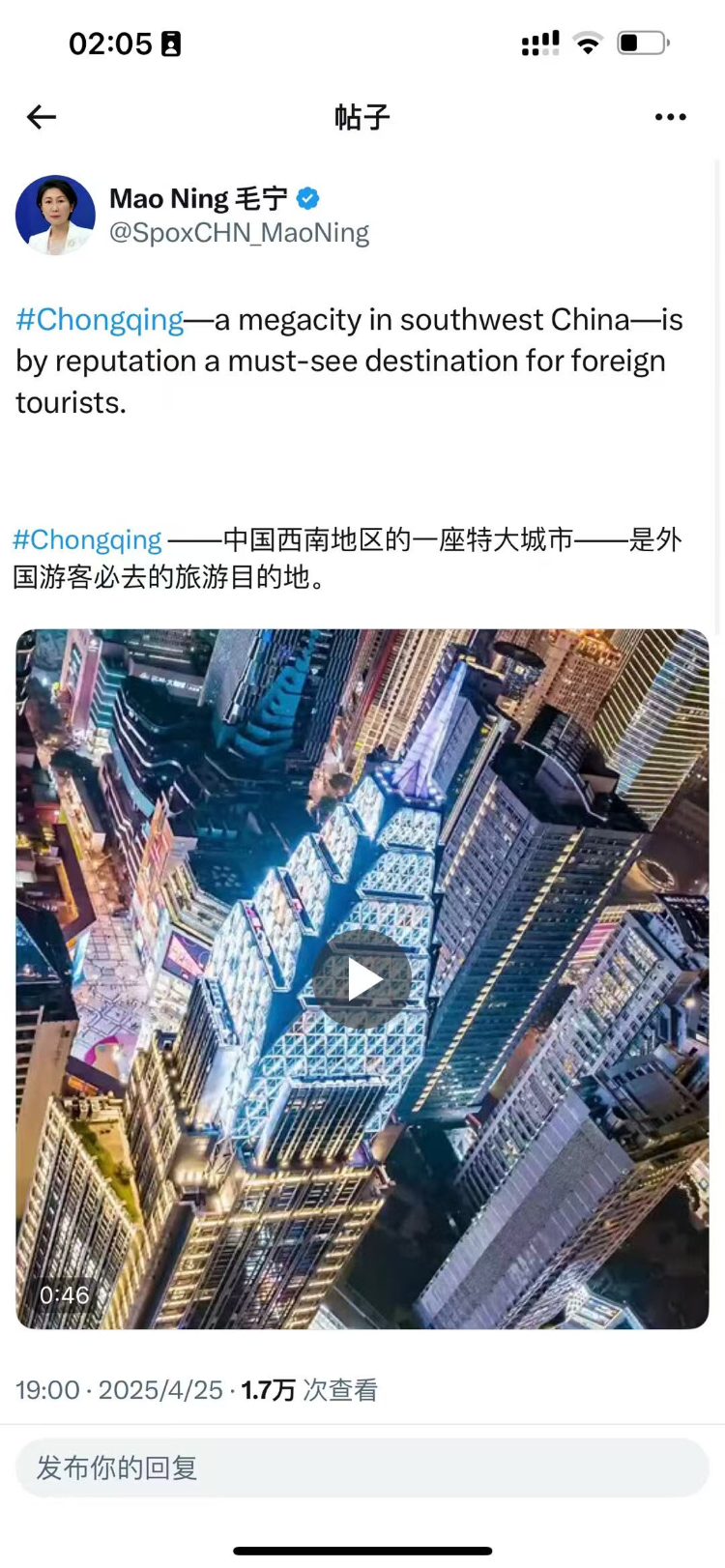Open the three-dot overflow menu

click(670, 117)
